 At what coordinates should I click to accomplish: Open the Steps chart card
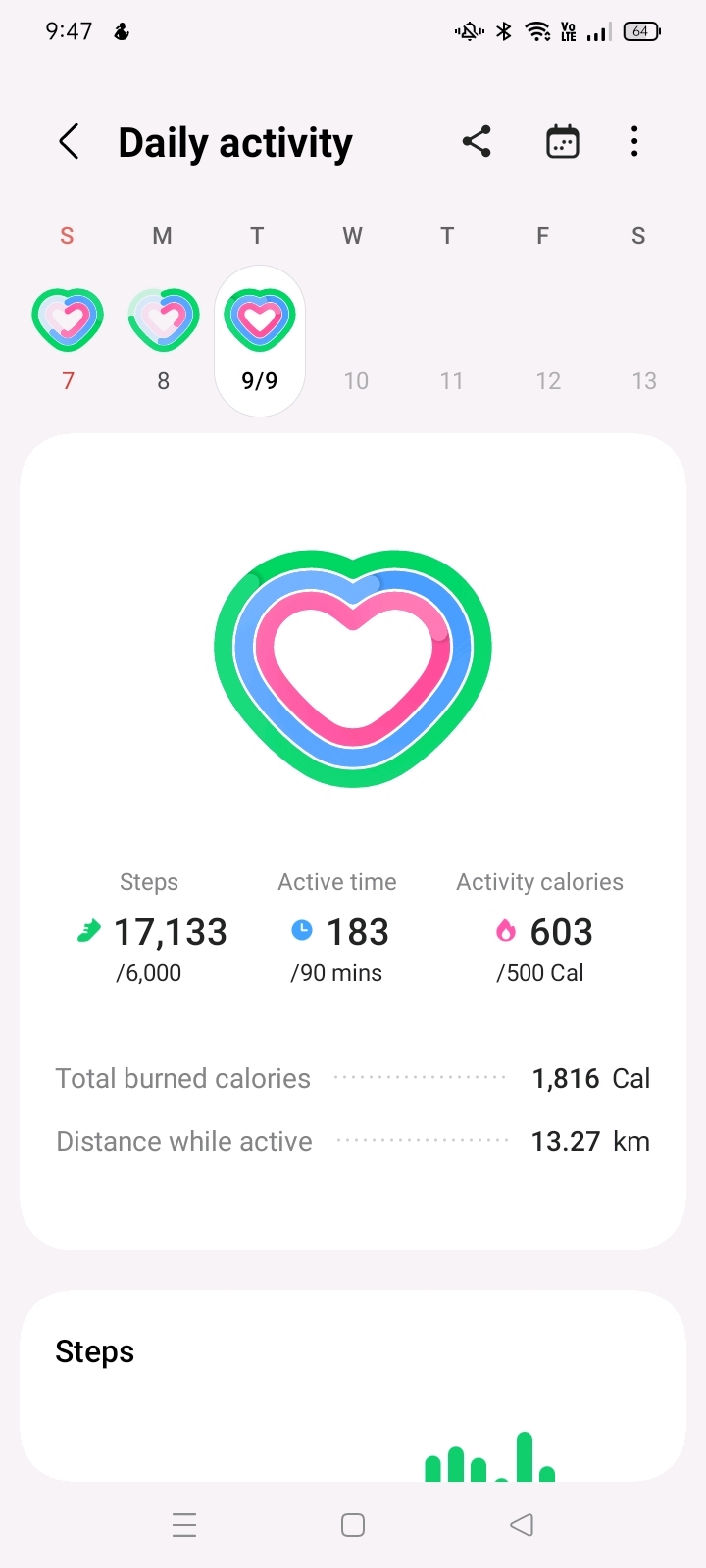coord(353,1386)
